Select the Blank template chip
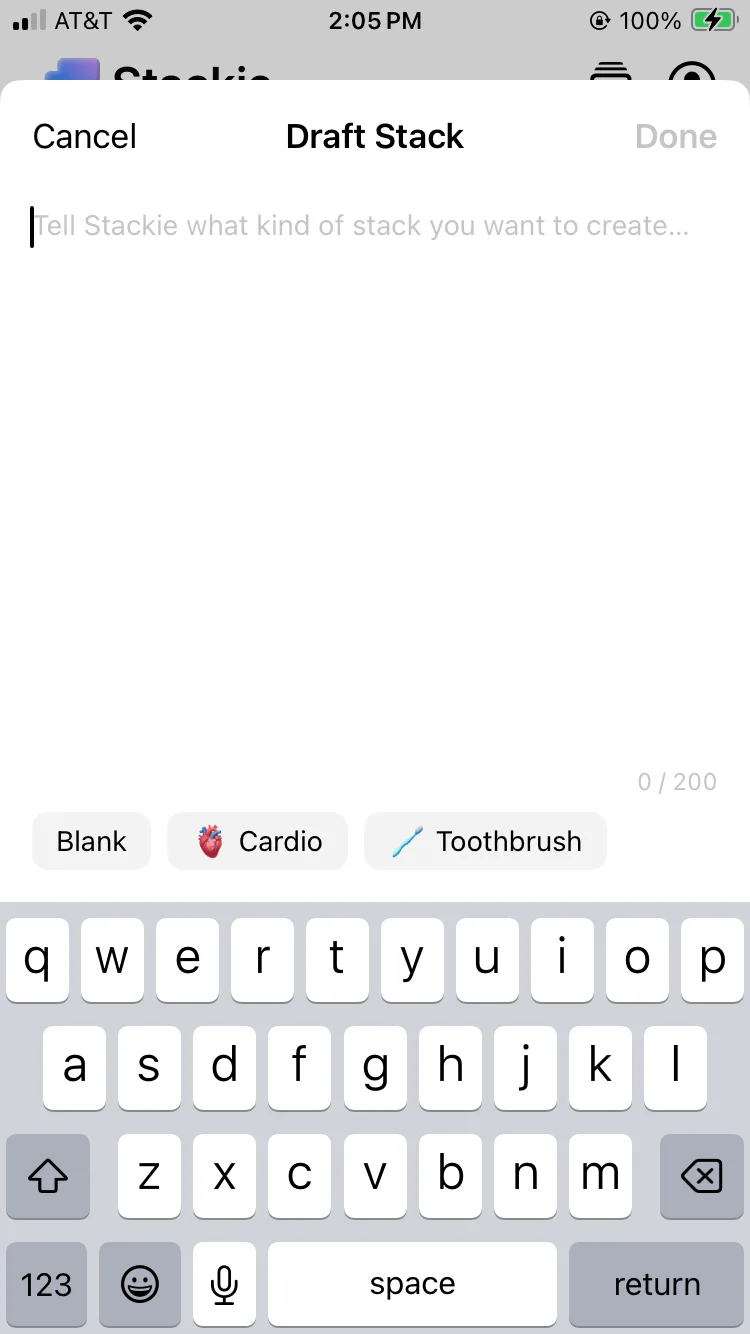The image size is (750, 1334). (91, 841)
